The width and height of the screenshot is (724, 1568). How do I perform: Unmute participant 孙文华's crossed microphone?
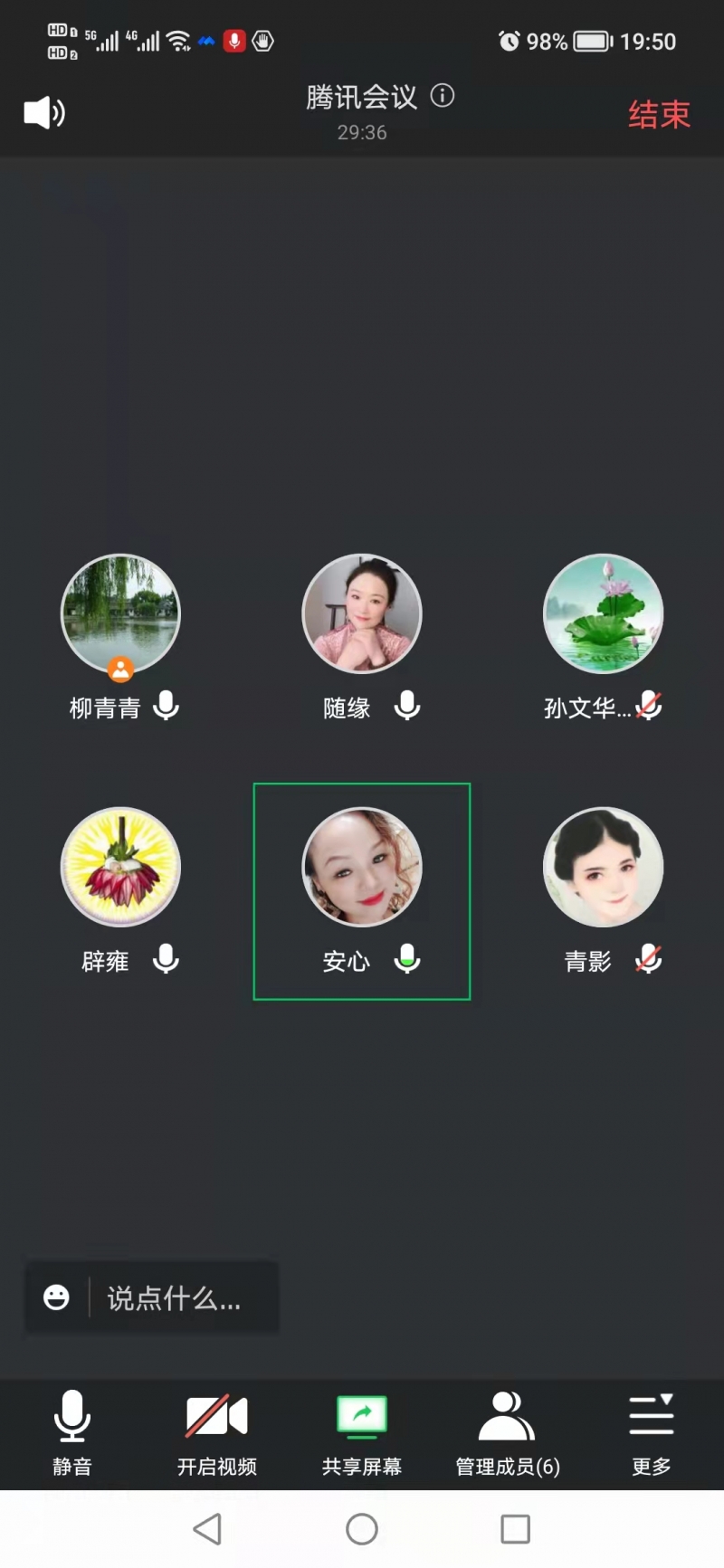649,708
